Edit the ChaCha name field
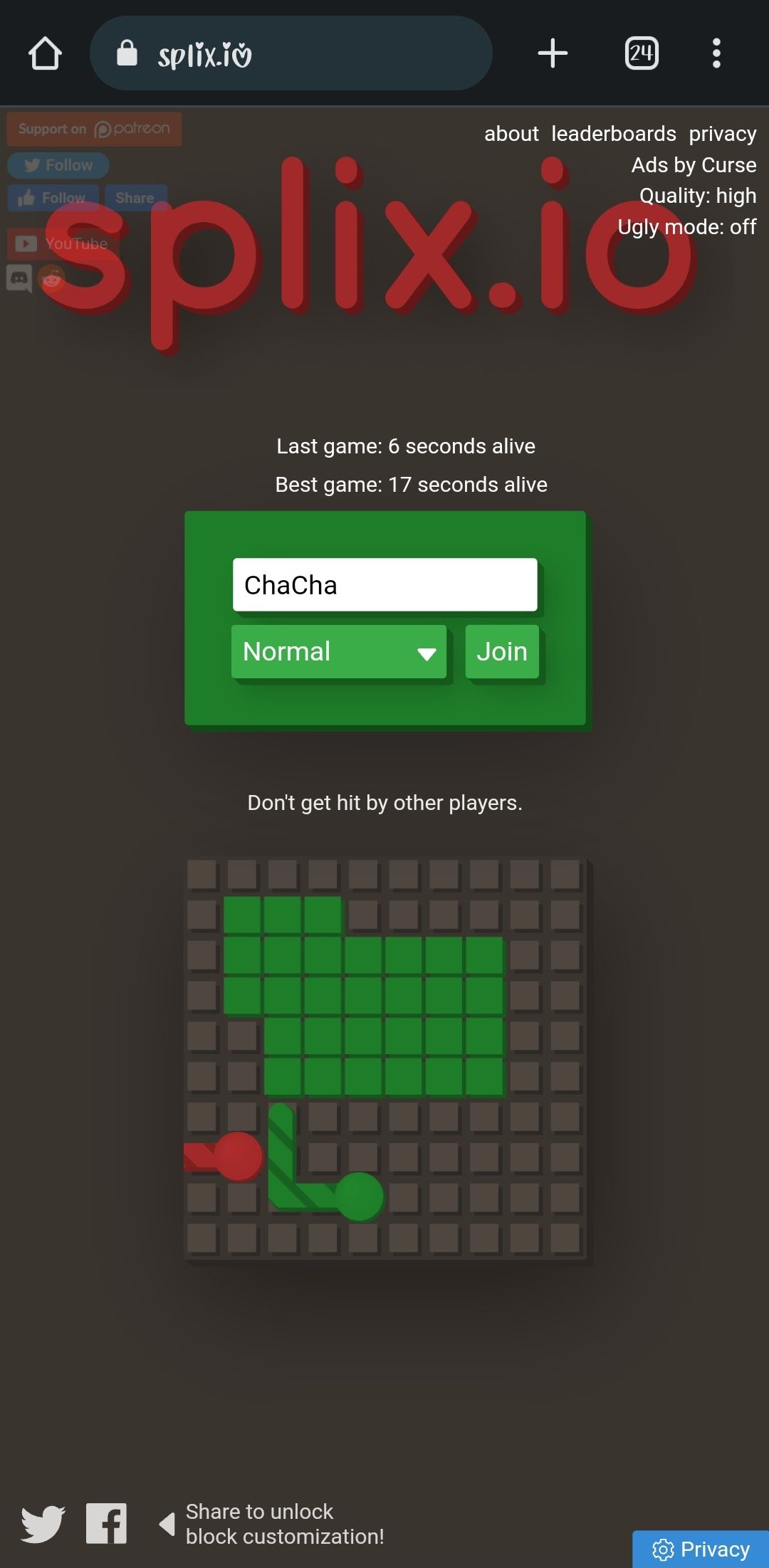This screenshot has width=769, height=1568. (x=384, y=584)
